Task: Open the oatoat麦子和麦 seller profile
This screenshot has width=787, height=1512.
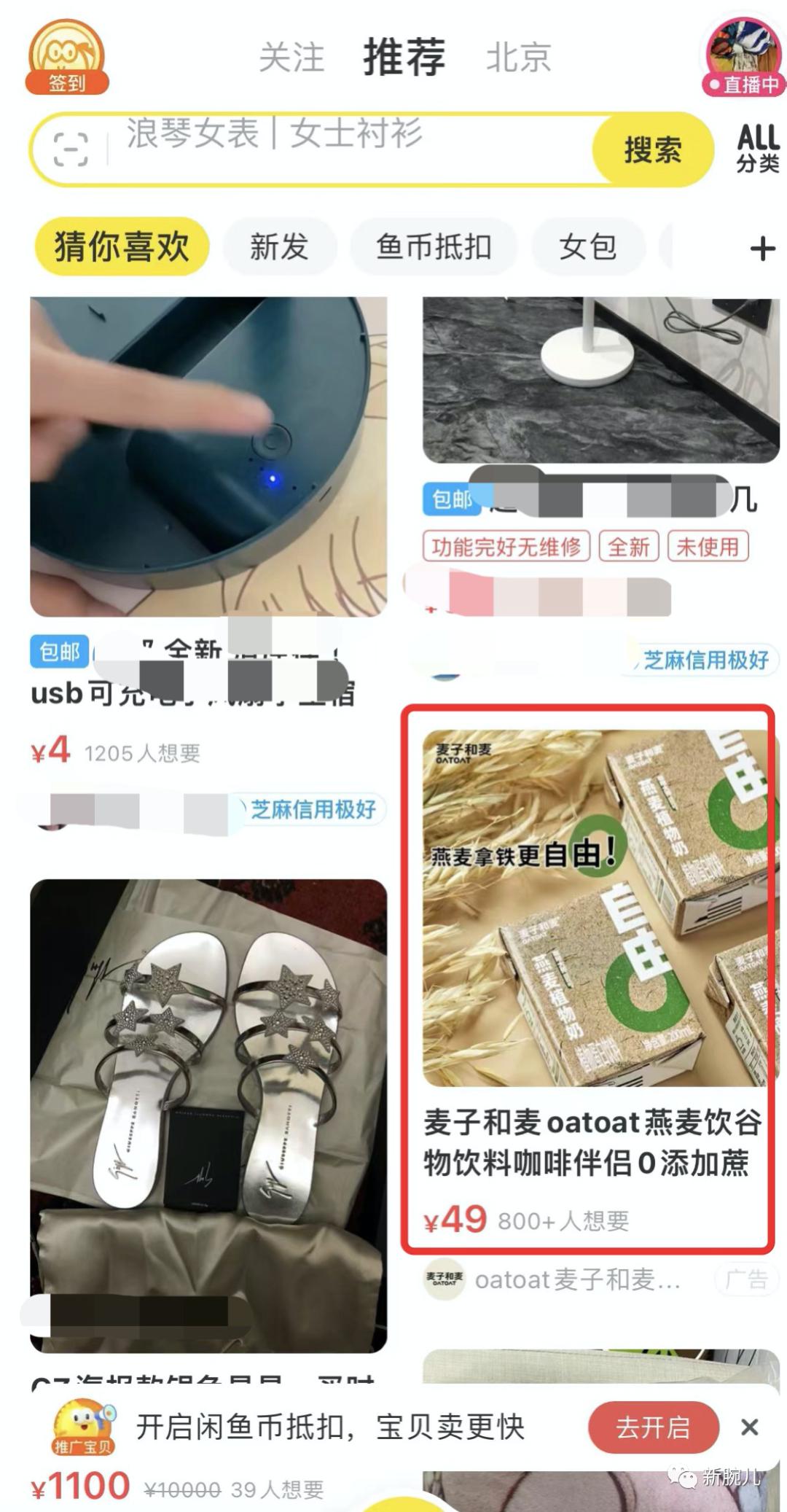Action: point(554,1279)
